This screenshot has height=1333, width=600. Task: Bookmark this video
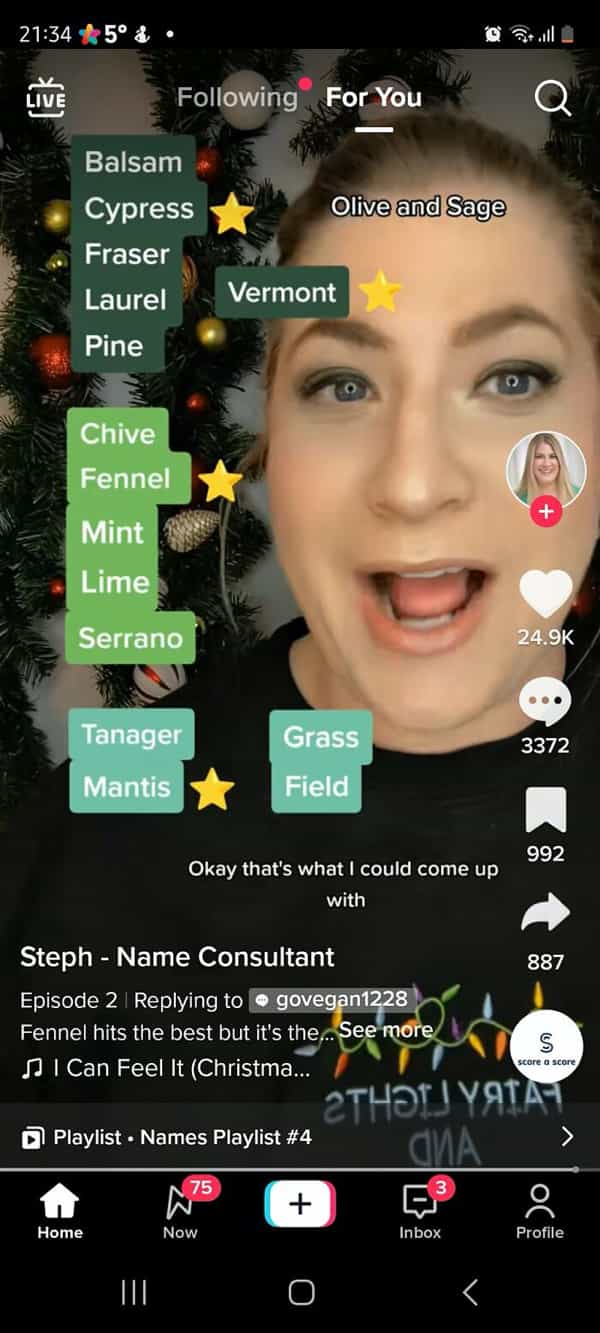click(546, 810)
